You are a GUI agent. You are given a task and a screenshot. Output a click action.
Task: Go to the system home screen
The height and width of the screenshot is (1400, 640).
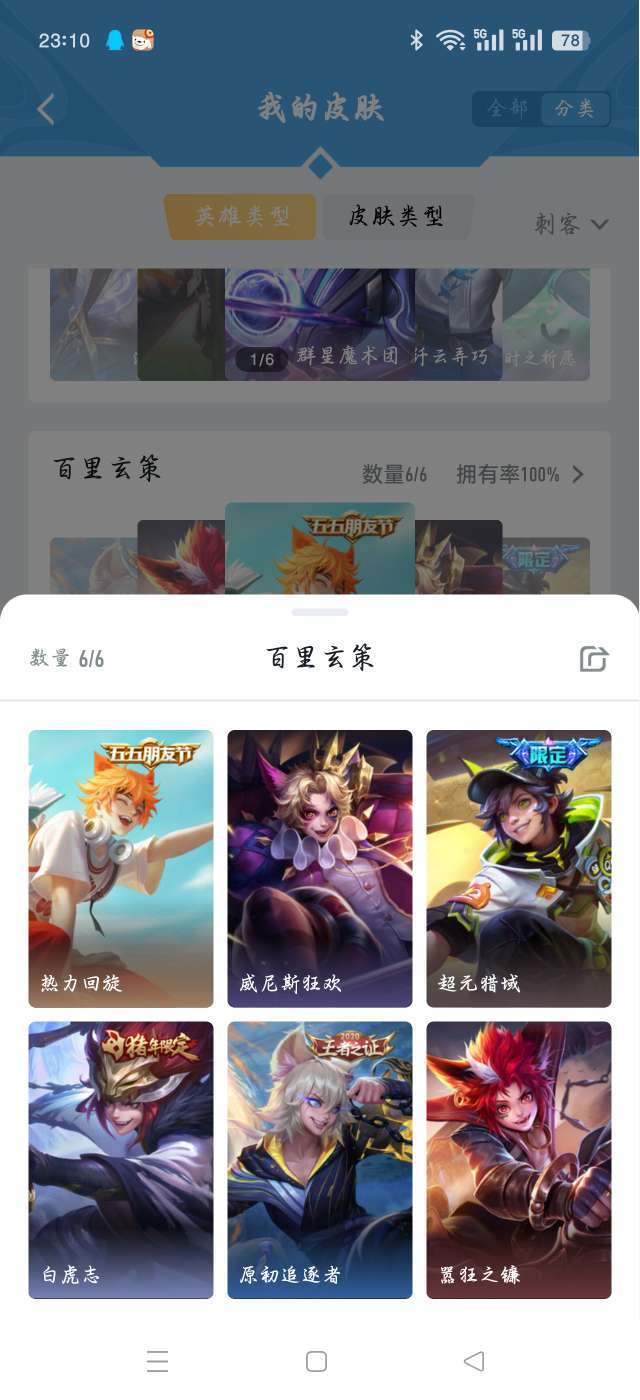point(317,1361)
